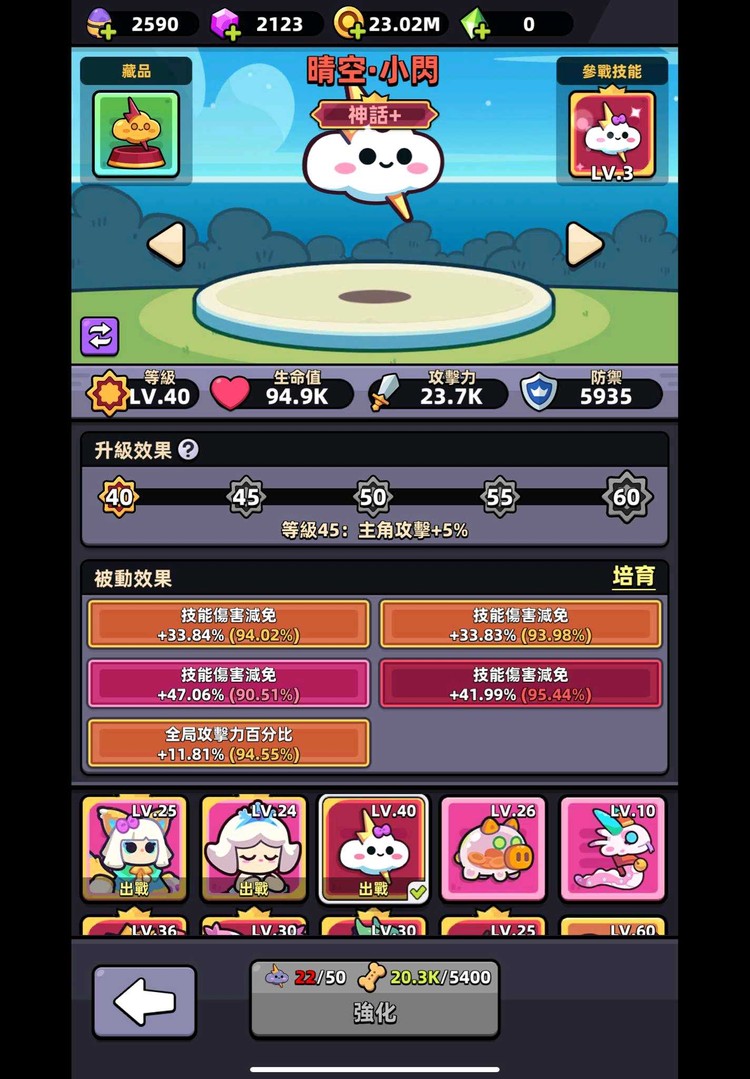Open the 升級效果 help question mark

point(188,450)
